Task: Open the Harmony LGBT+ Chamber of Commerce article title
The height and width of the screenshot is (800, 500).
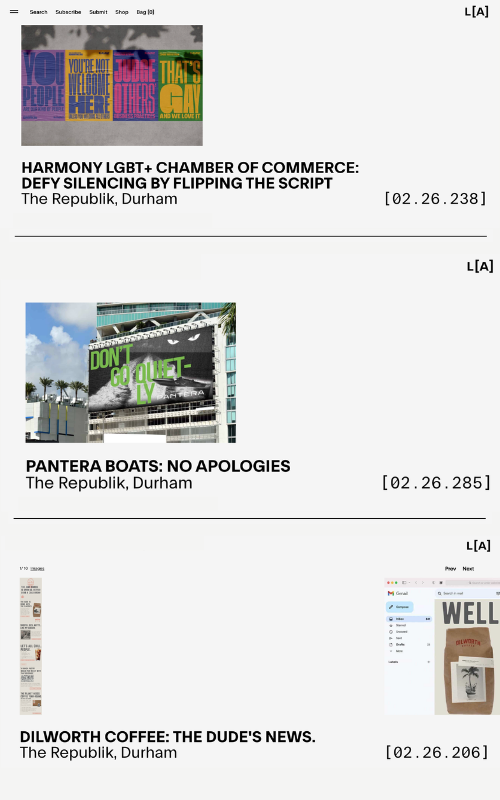Action: (x=190, y=176)
